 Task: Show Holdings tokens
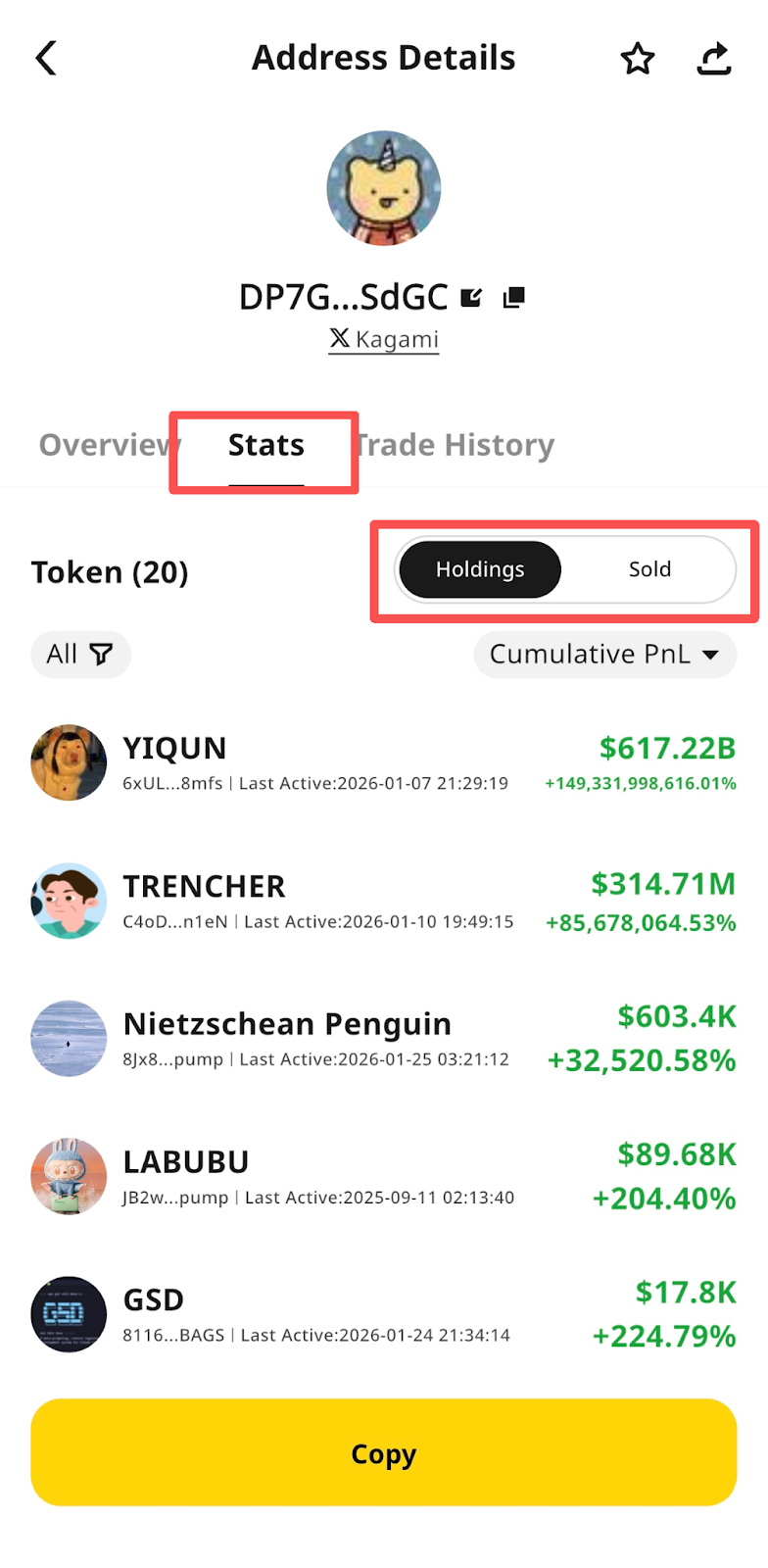point(480,569)
